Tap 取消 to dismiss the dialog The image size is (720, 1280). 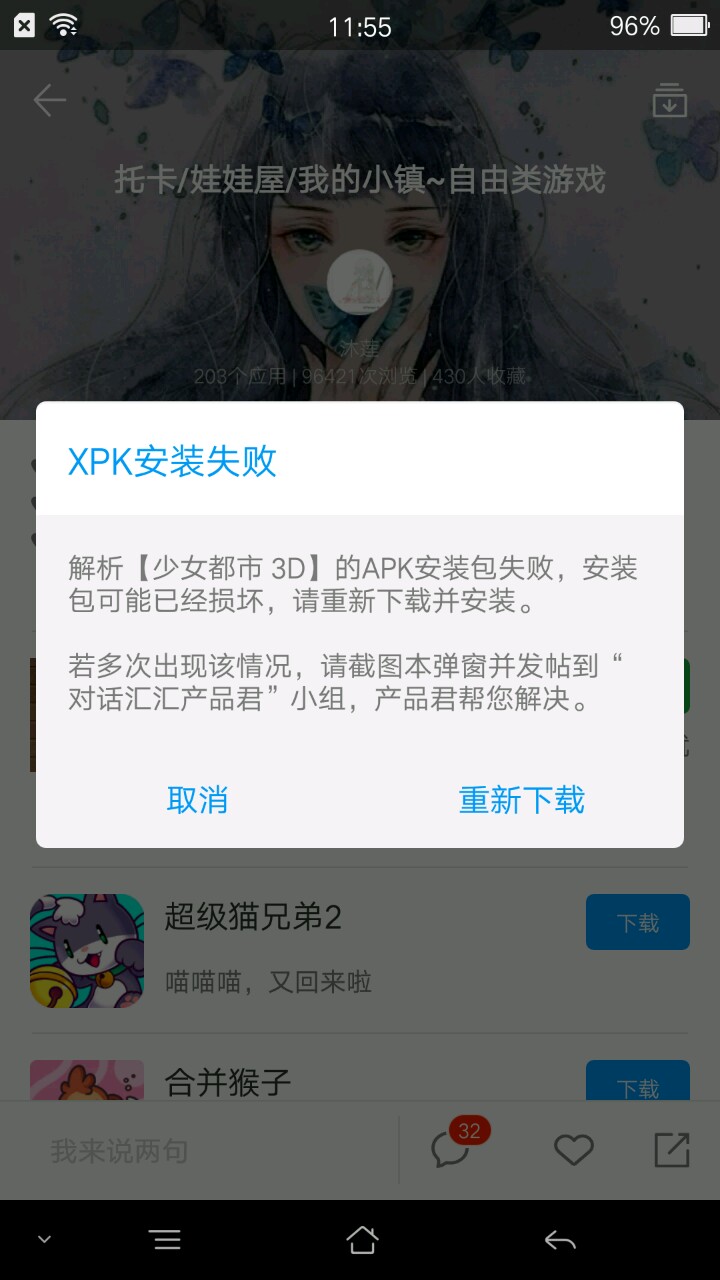click(197, 800)
